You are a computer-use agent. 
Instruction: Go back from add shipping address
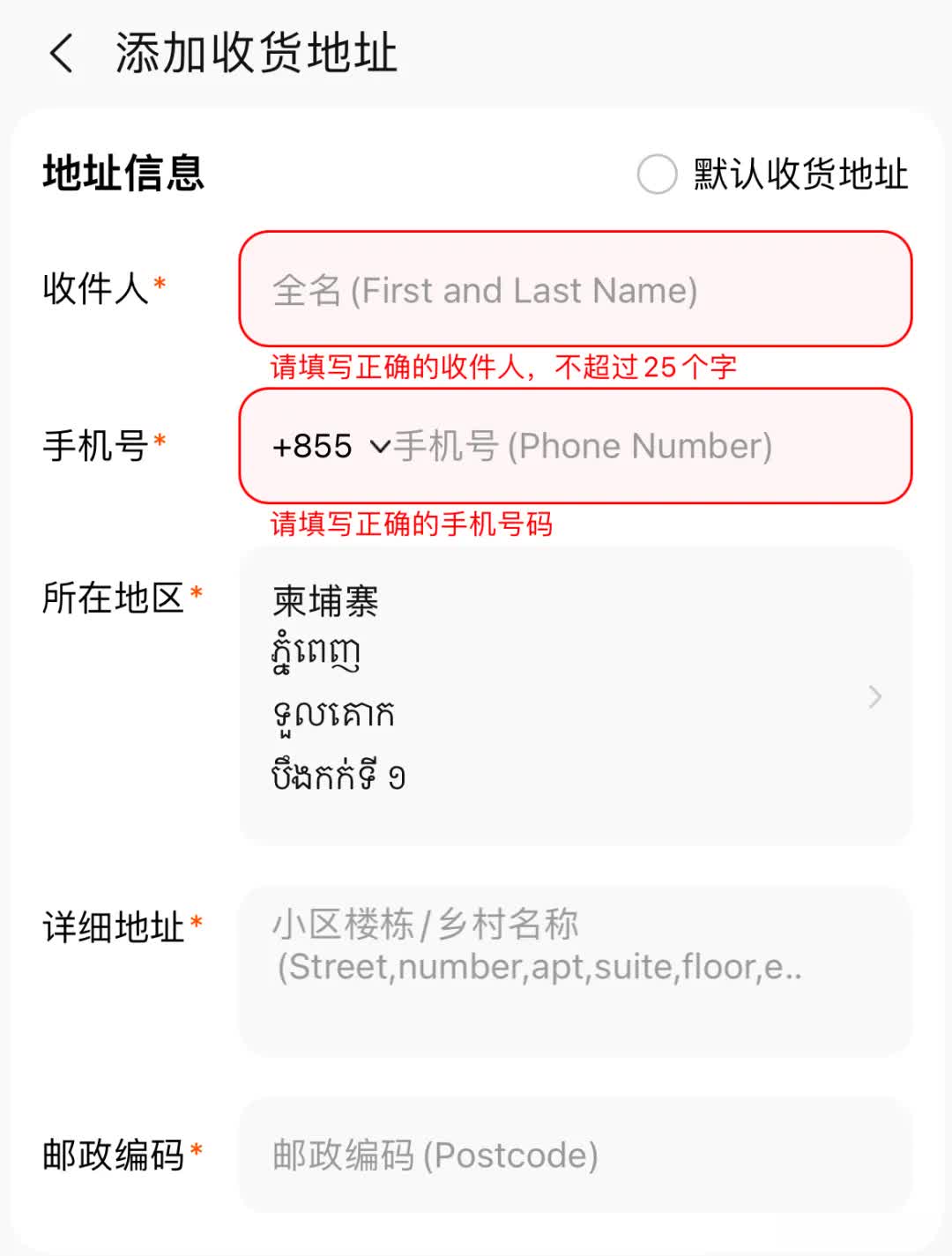click(62, 54)
